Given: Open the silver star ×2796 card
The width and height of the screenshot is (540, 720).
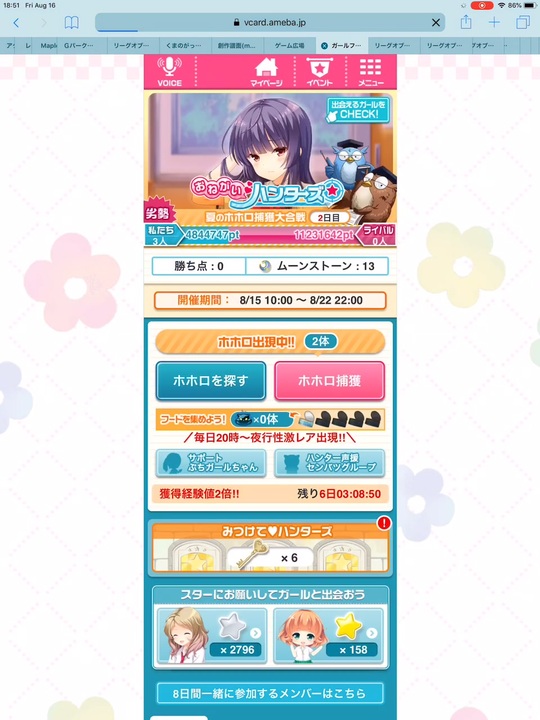Looking at the screenshot, I should pos(212,636).
